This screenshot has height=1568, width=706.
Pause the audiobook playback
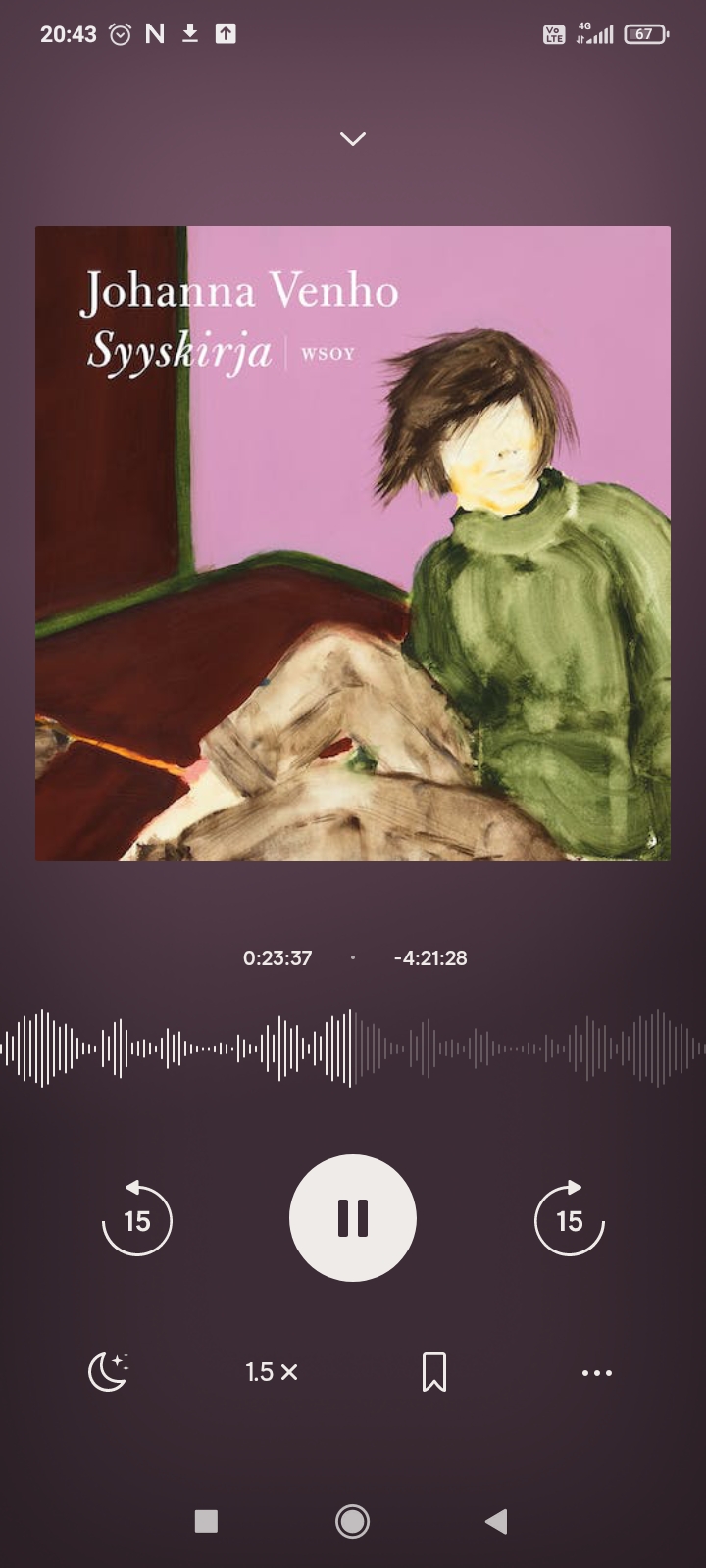point(353,1218)
